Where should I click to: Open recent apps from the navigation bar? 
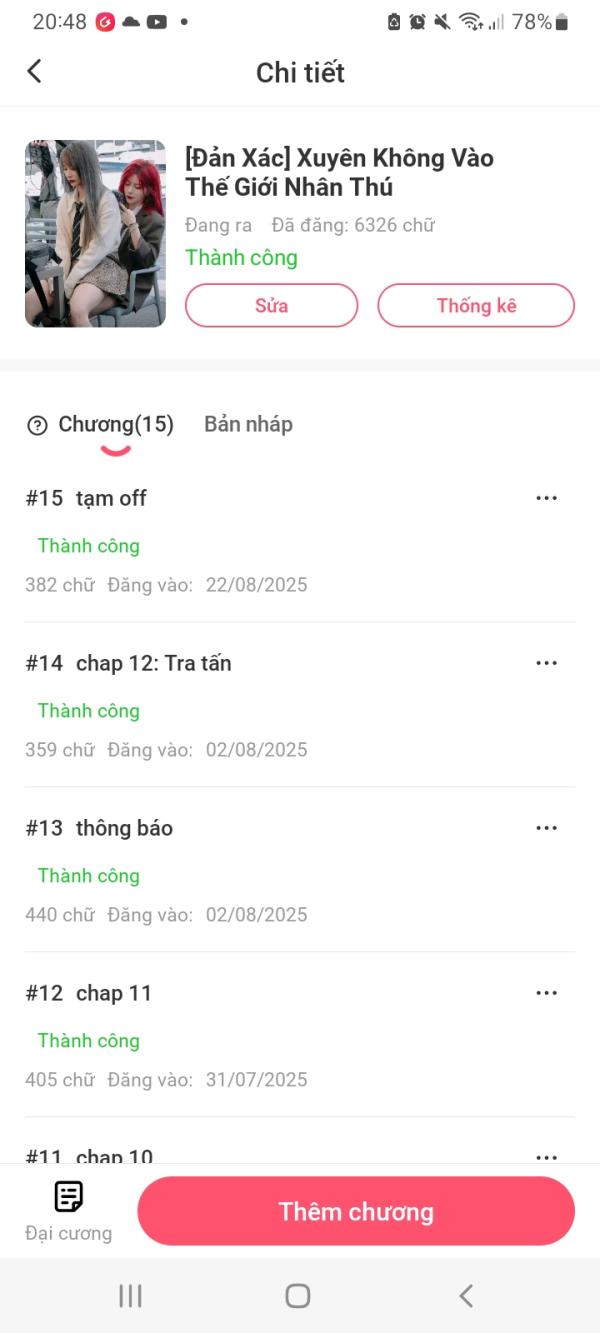[x=130, y=1296]
